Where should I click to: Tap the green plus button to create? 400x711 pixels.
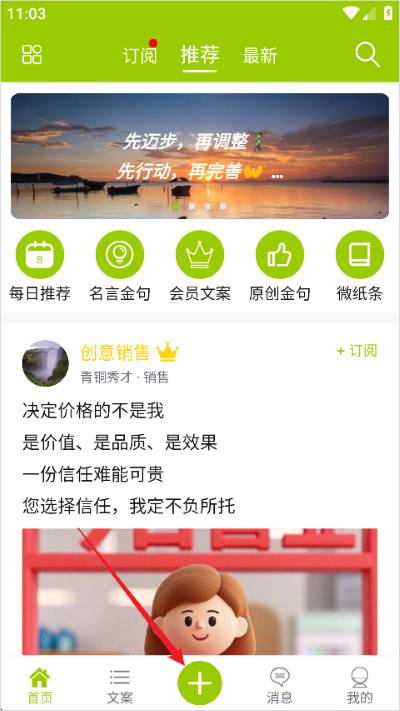pos(200,682)
